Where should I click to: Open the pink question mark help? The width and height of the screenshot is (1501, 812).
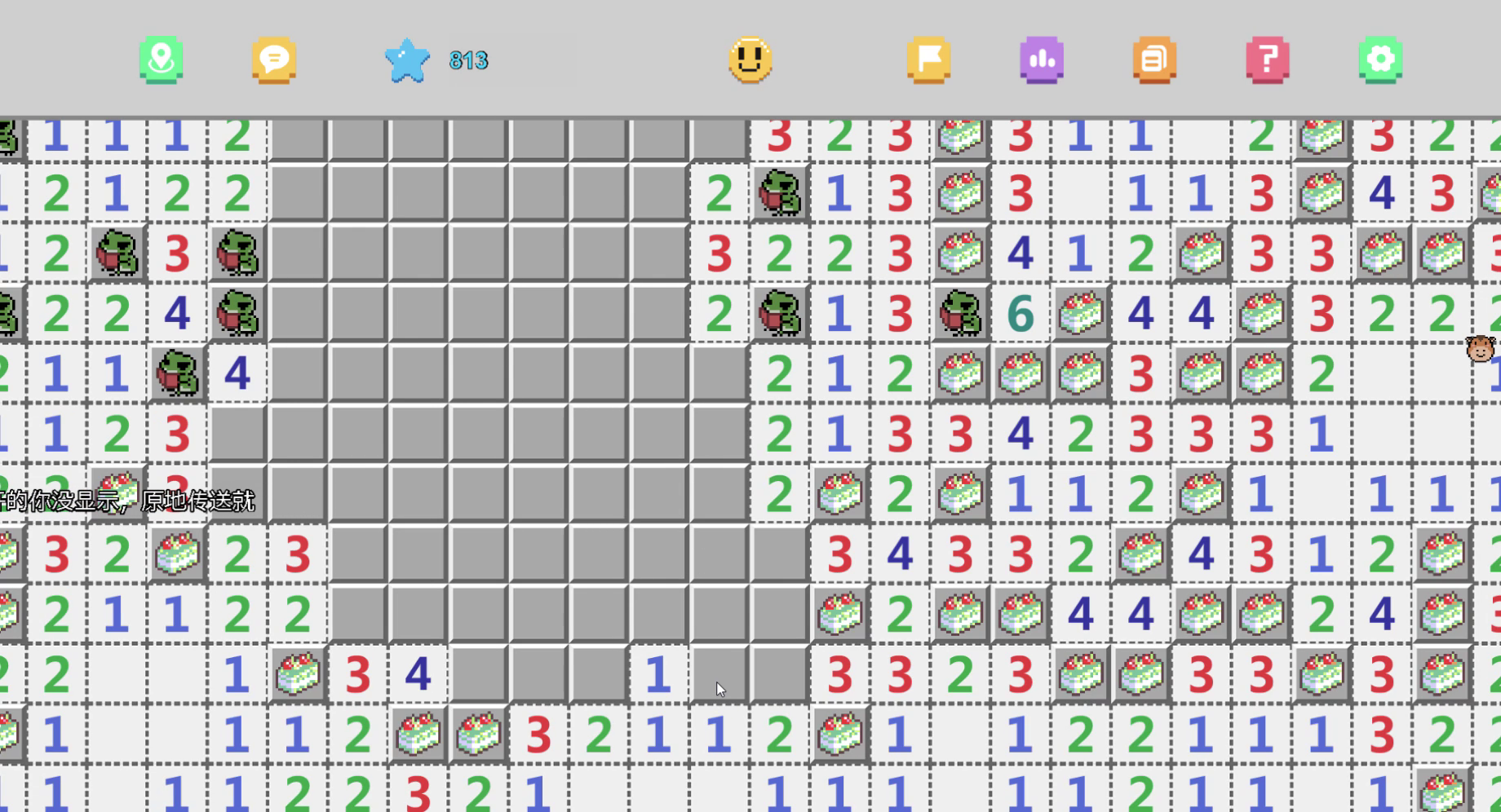pyautogui.click(x=1268, y=60)
